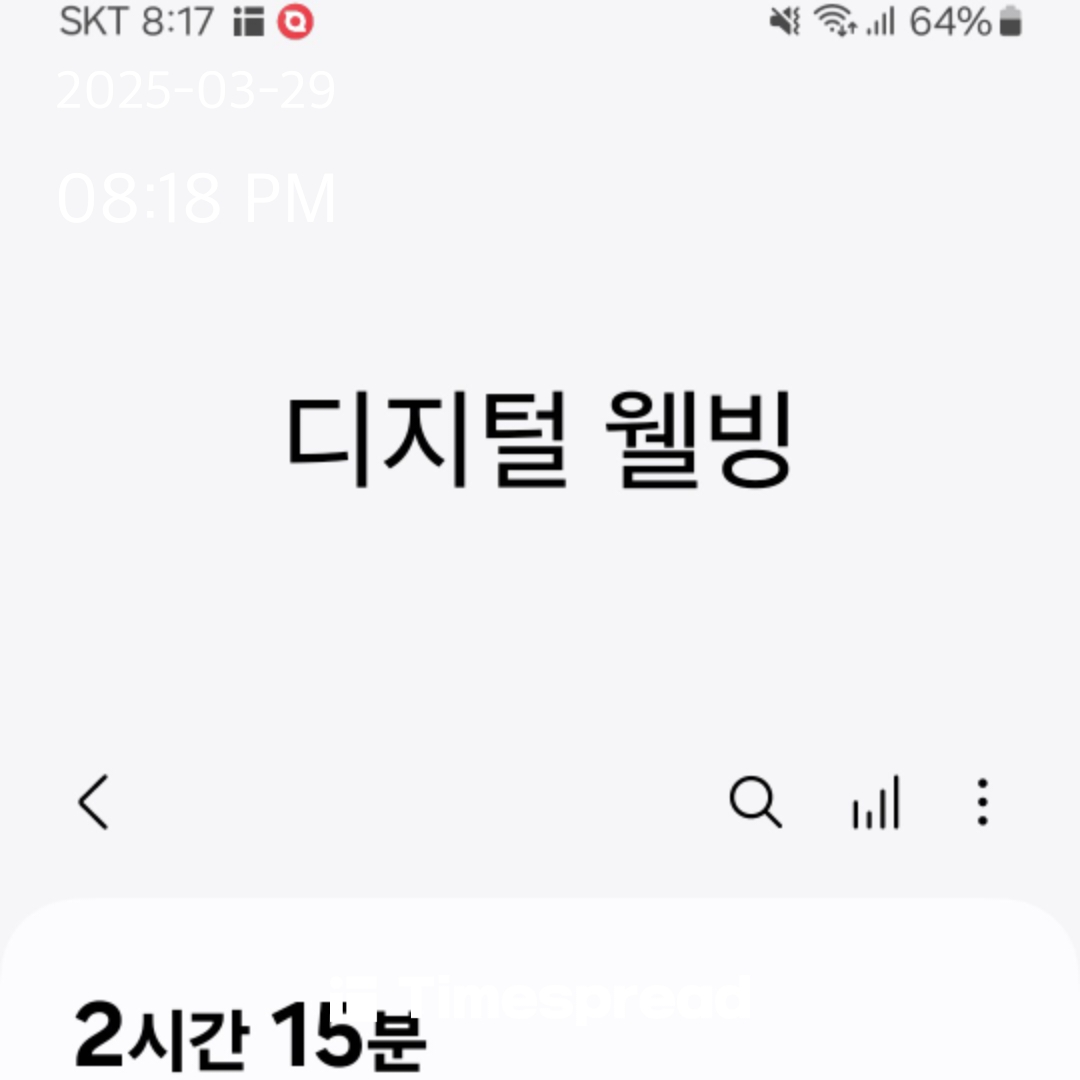Open the three-dot overflow menu
The height and width of the screenshot is (1080, 1080).
tap(983, 802)
